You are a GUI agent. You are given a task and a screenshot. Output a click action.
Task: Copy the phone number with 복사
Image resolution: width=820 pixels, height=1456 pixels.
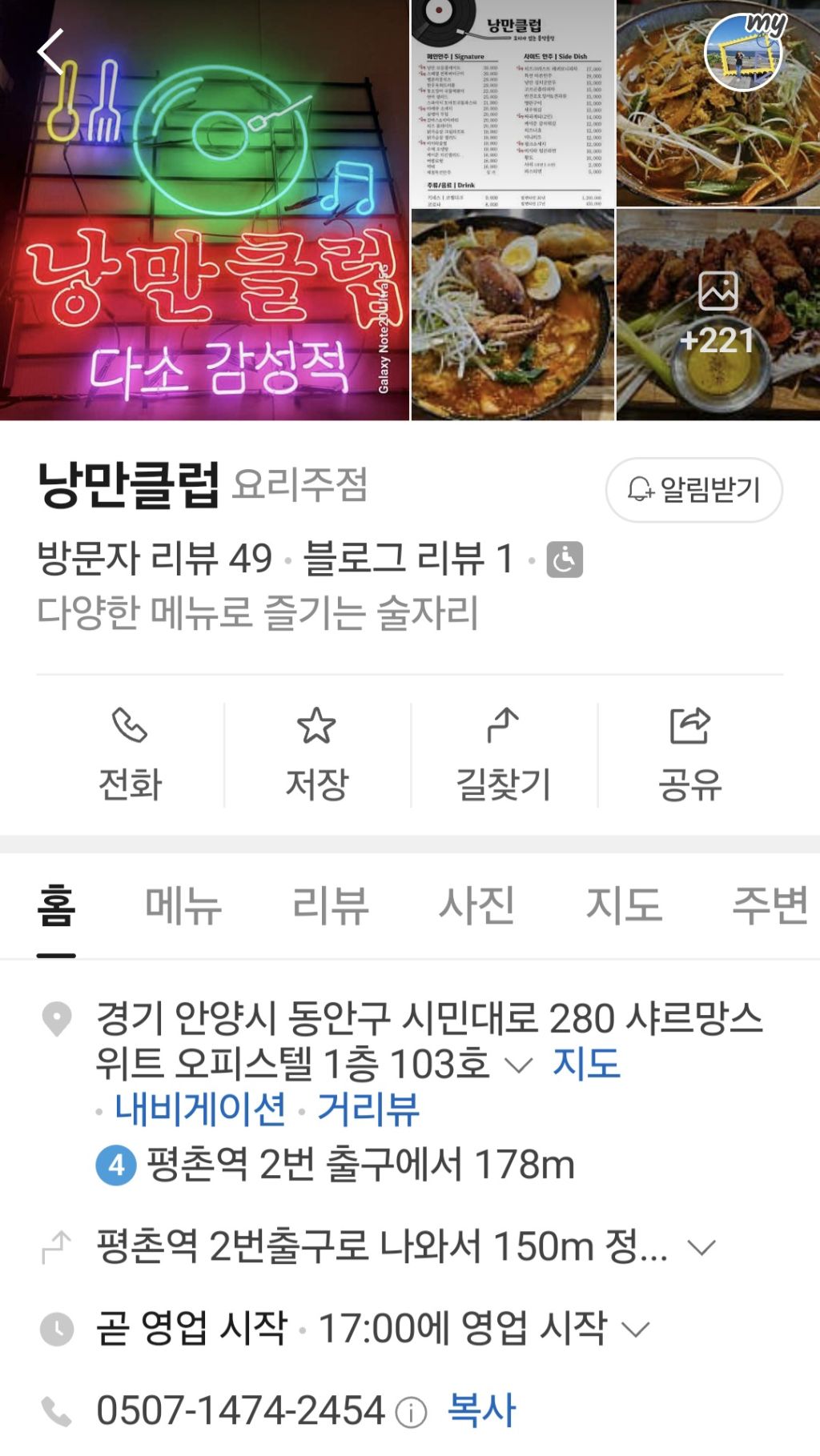click(x=481, y=1410)
